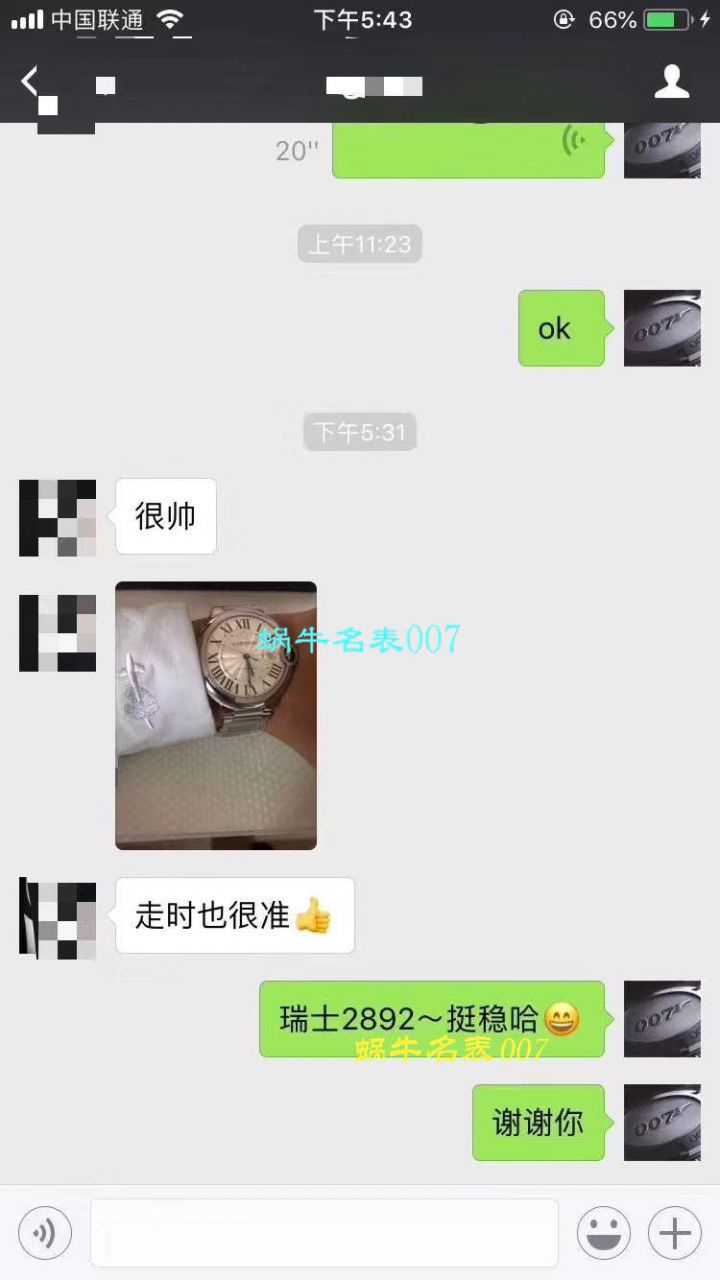Viewport: 720px width, 1280px height.
Task: Open your own avatar beside the ok message
Action: tap(662, 328)
